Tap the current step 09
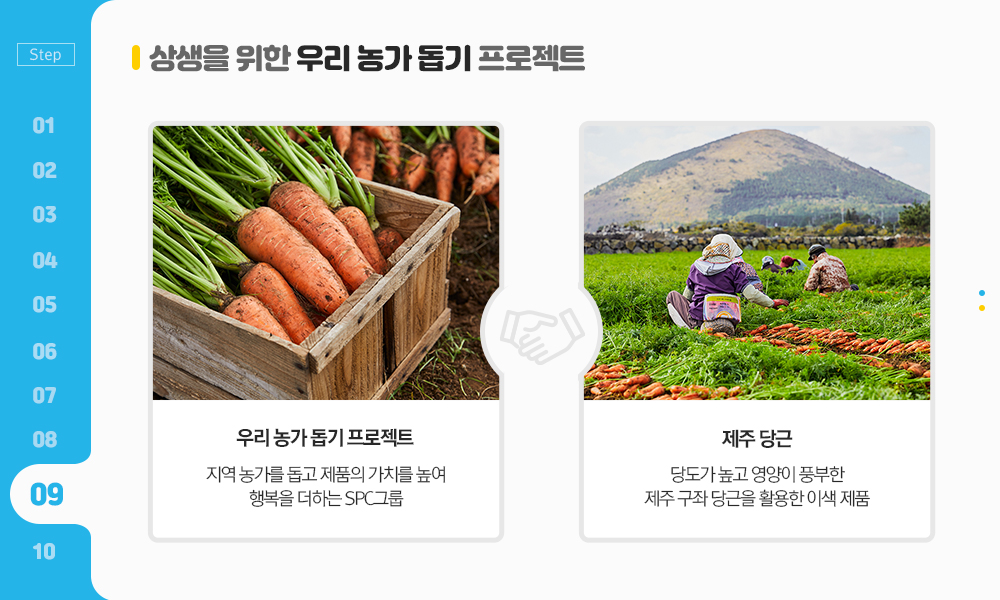Screen dimensions: 1000x600 click(x=47, y=494)
